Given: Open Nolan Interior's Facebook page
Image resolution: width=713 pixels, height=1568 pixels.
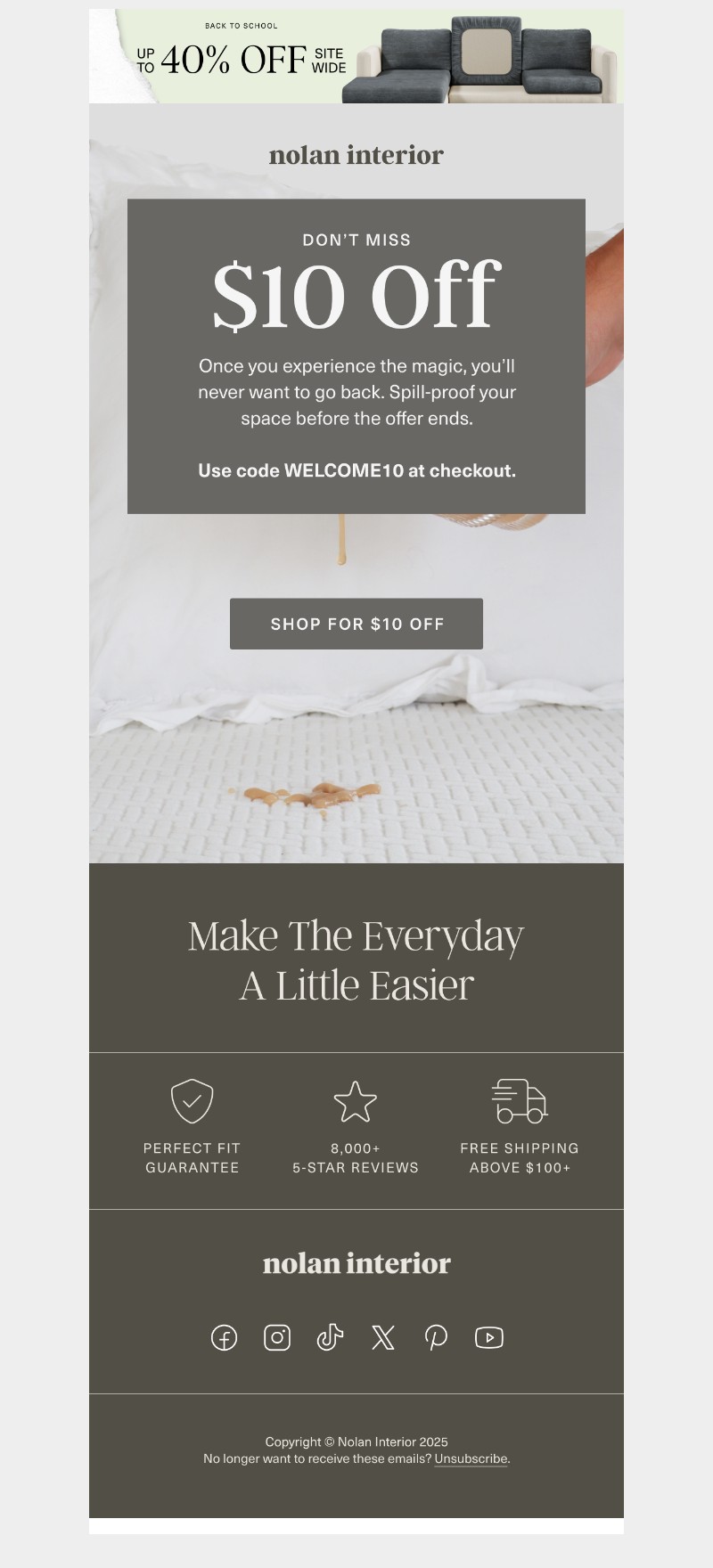Looking at the screenshot, I should click(224, 1337).
